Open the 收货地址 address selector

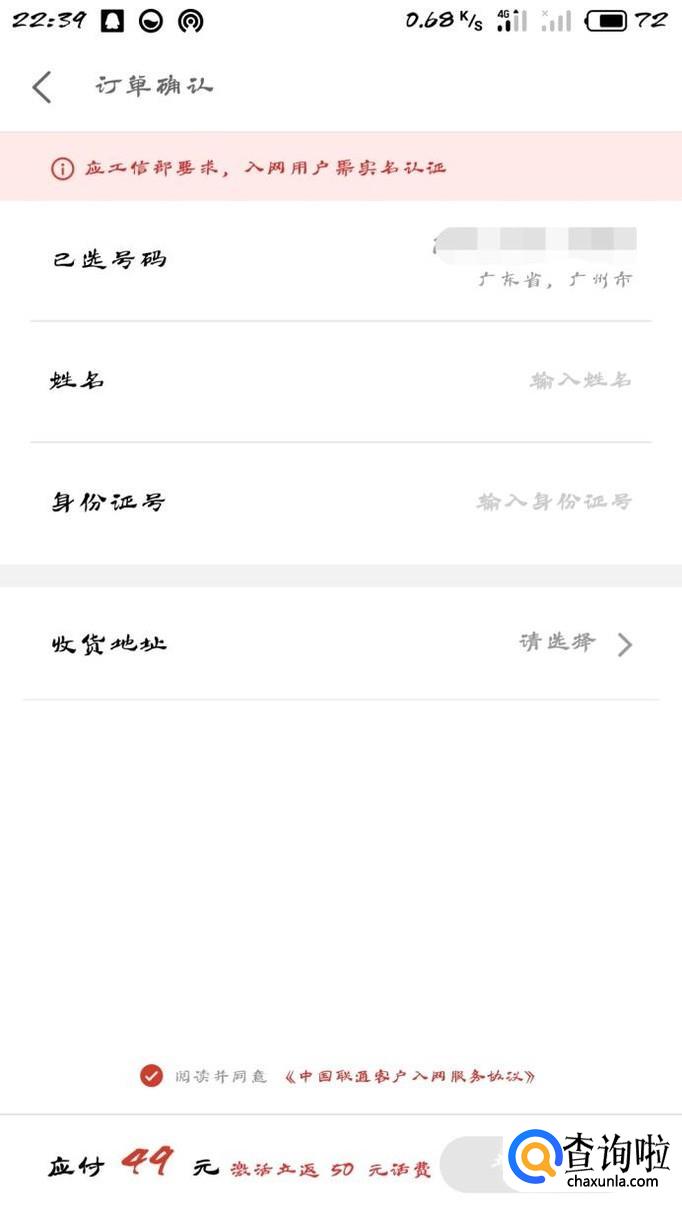click(x=574, y=643)
